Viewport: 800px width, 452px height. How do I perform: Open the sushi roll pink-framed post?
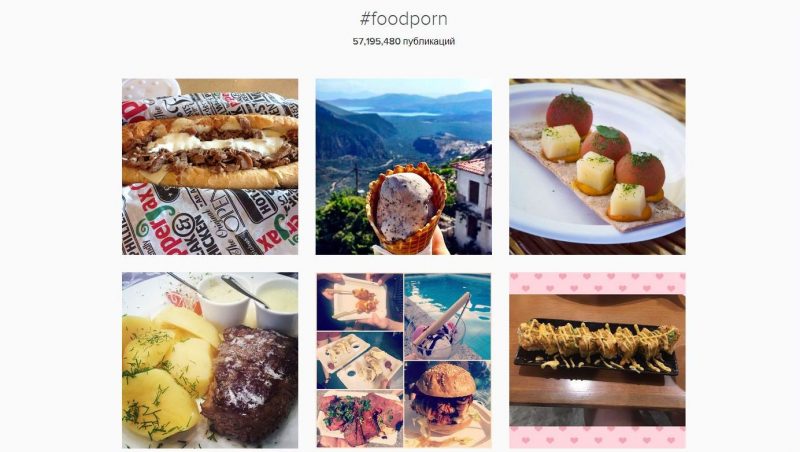[x=597, y=360]
